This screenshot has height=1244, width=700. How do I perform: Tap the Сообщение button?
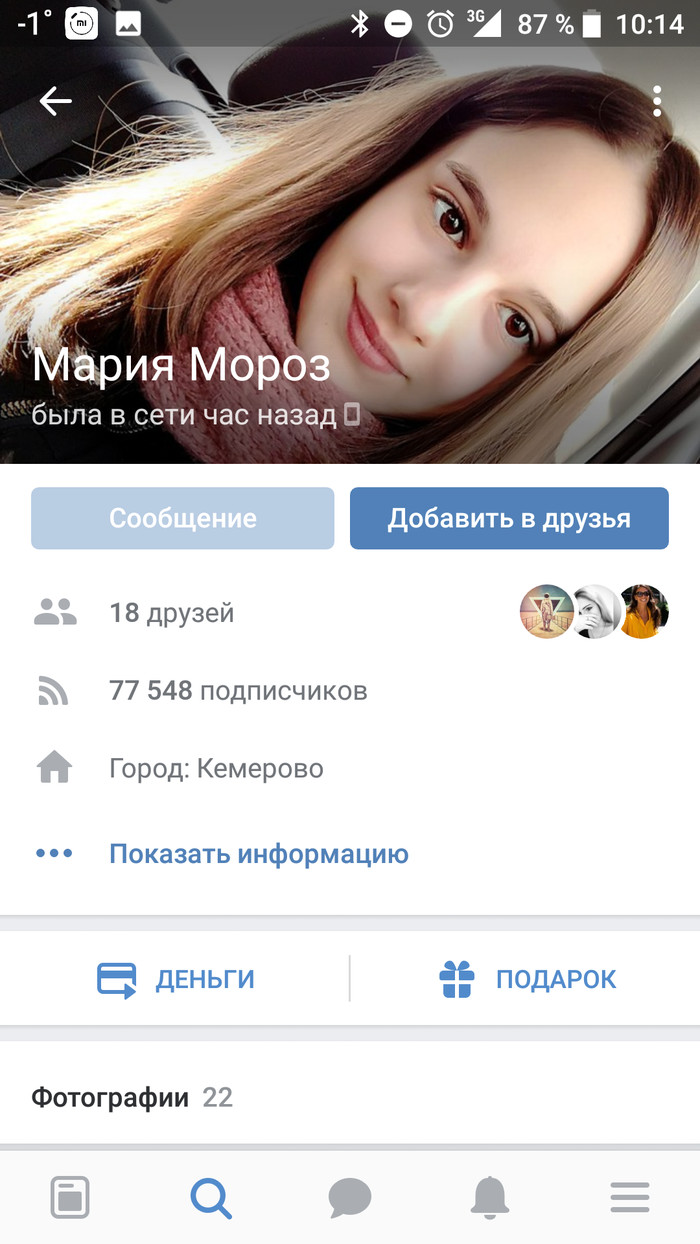click(182, 518)
